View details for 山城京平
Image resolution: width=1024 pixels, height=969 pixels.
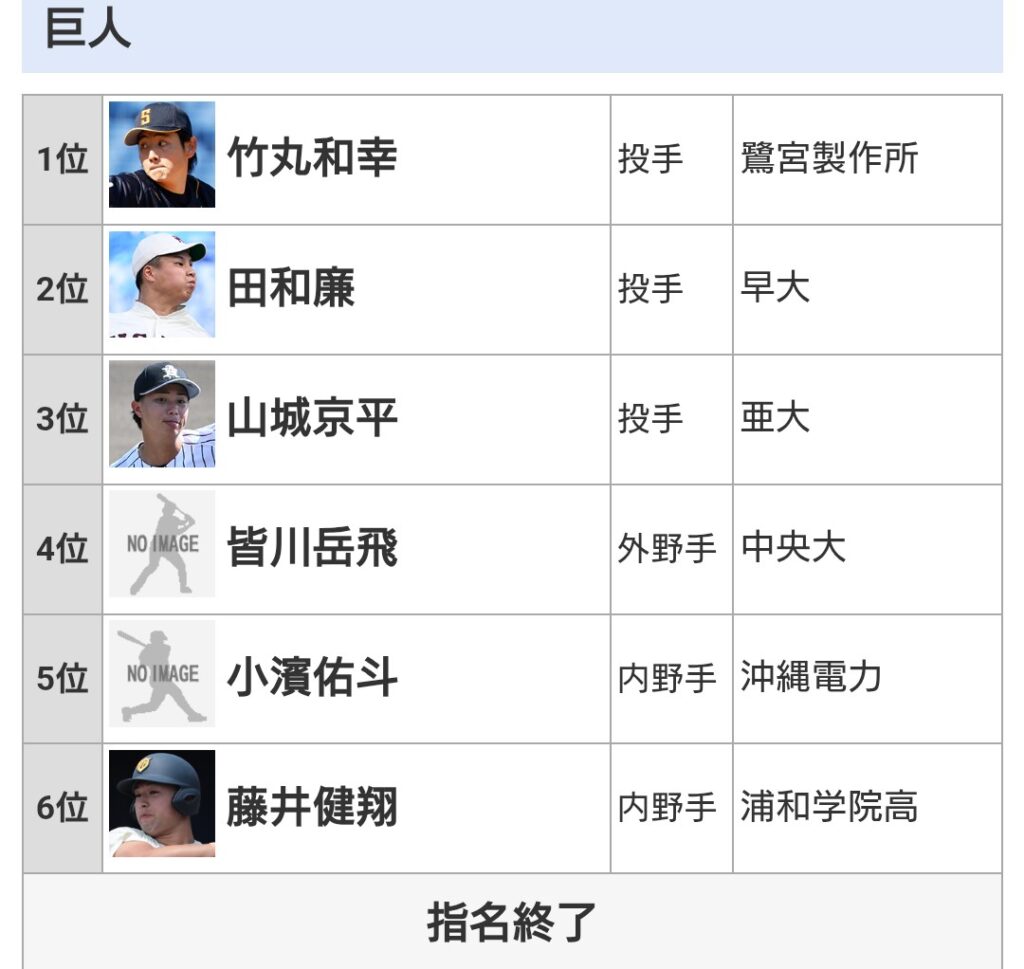pyautogui.click(x=312, y=418)
